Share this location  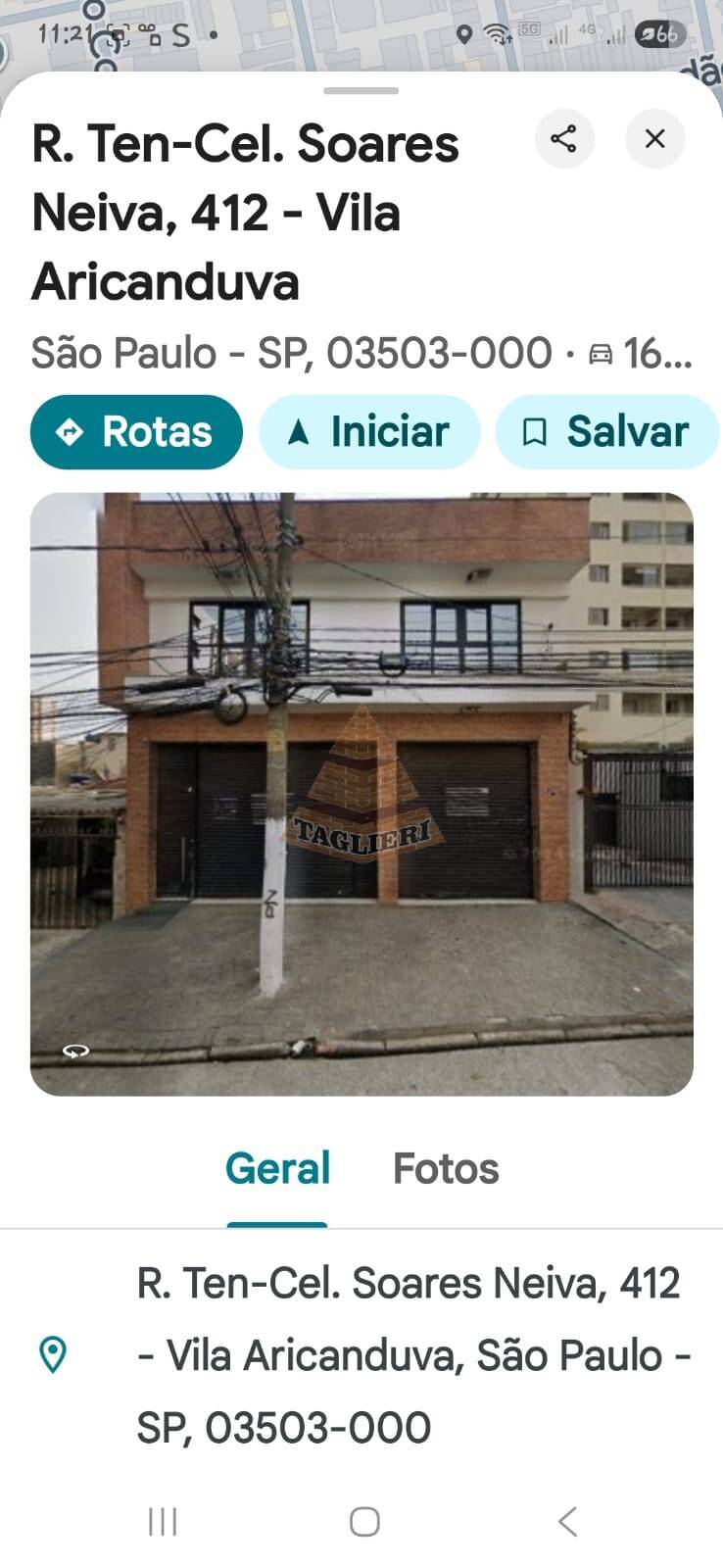[x=564, y=138]
